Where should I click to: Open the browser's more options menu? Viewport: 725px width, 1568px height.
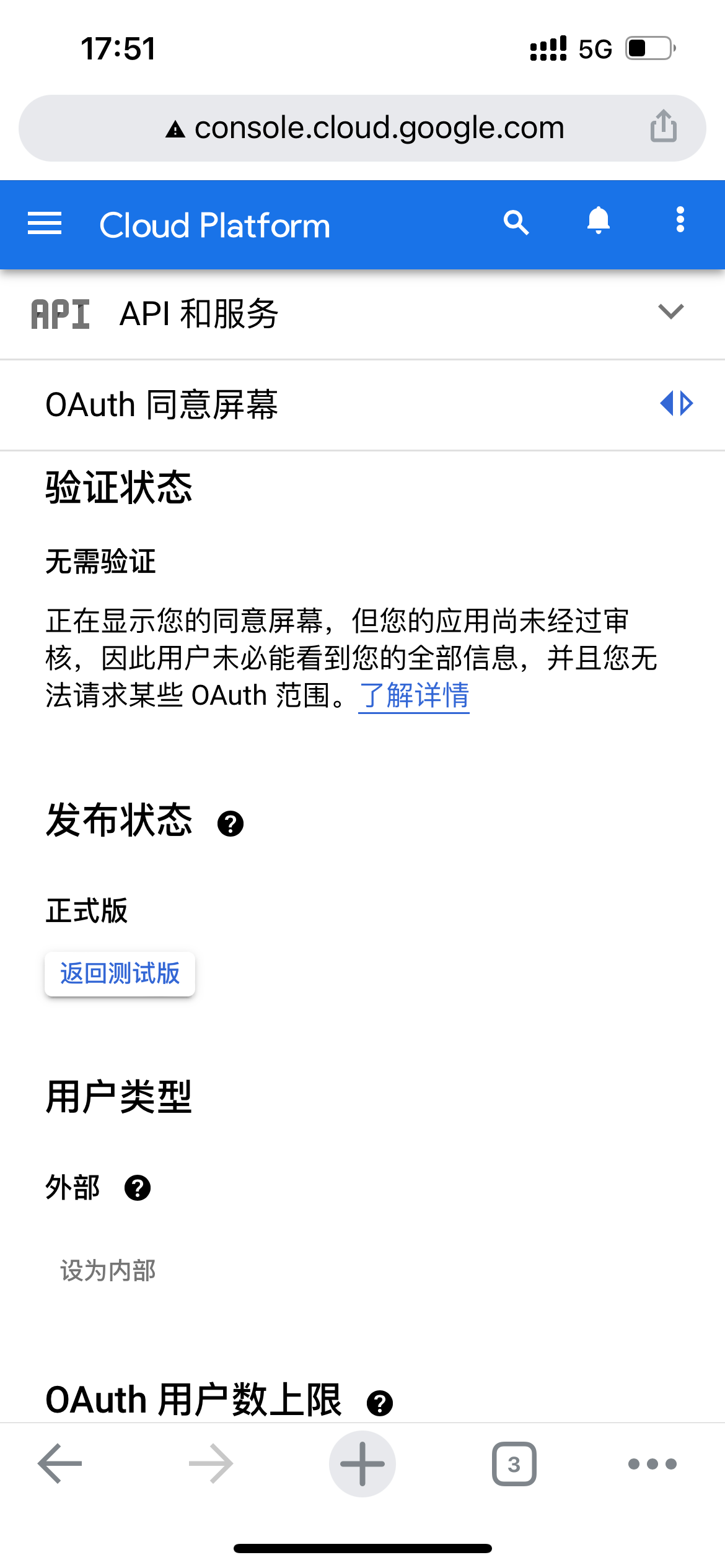652,1464
